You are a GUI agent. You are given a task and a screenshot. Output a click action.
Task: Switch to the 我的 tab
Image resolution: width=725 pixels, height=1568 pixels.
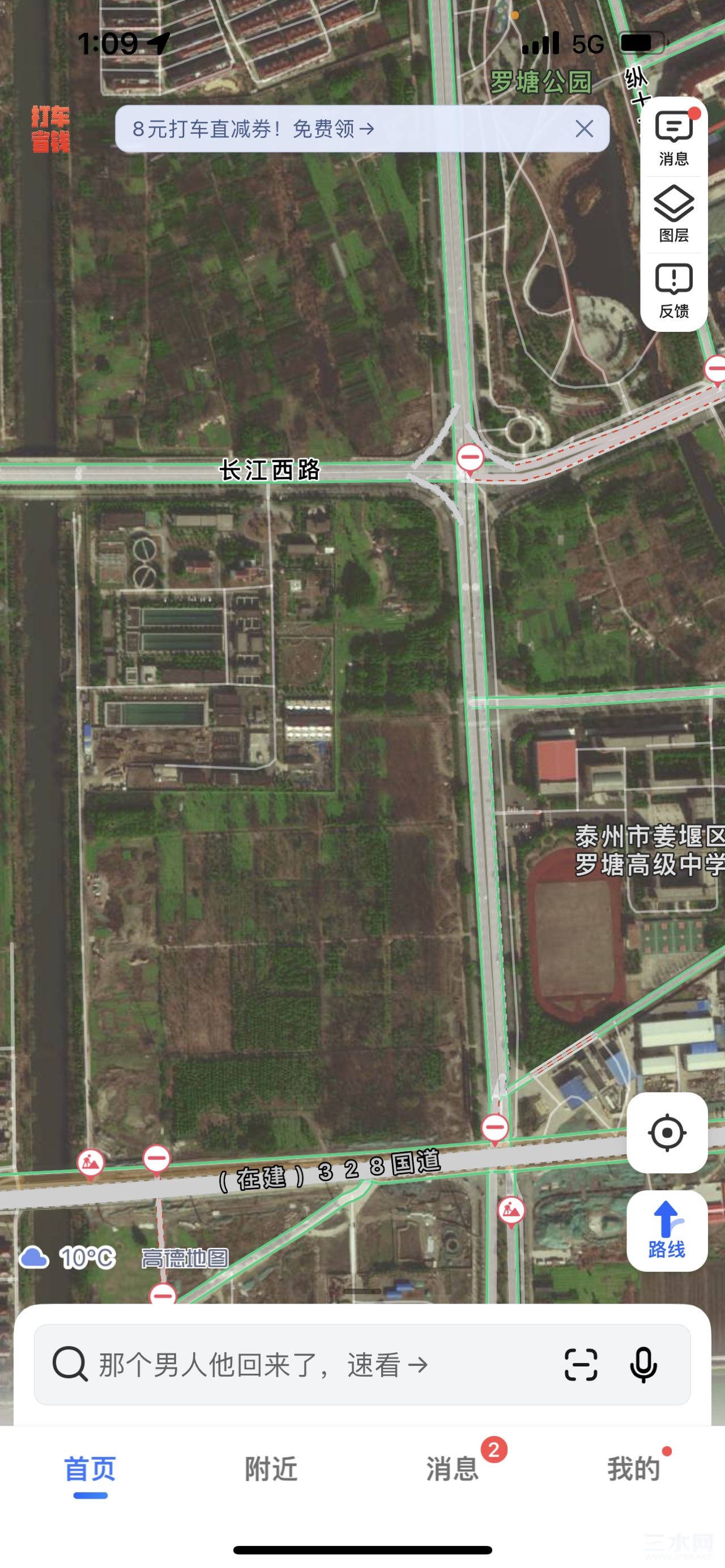click(x=633, y=1469)
